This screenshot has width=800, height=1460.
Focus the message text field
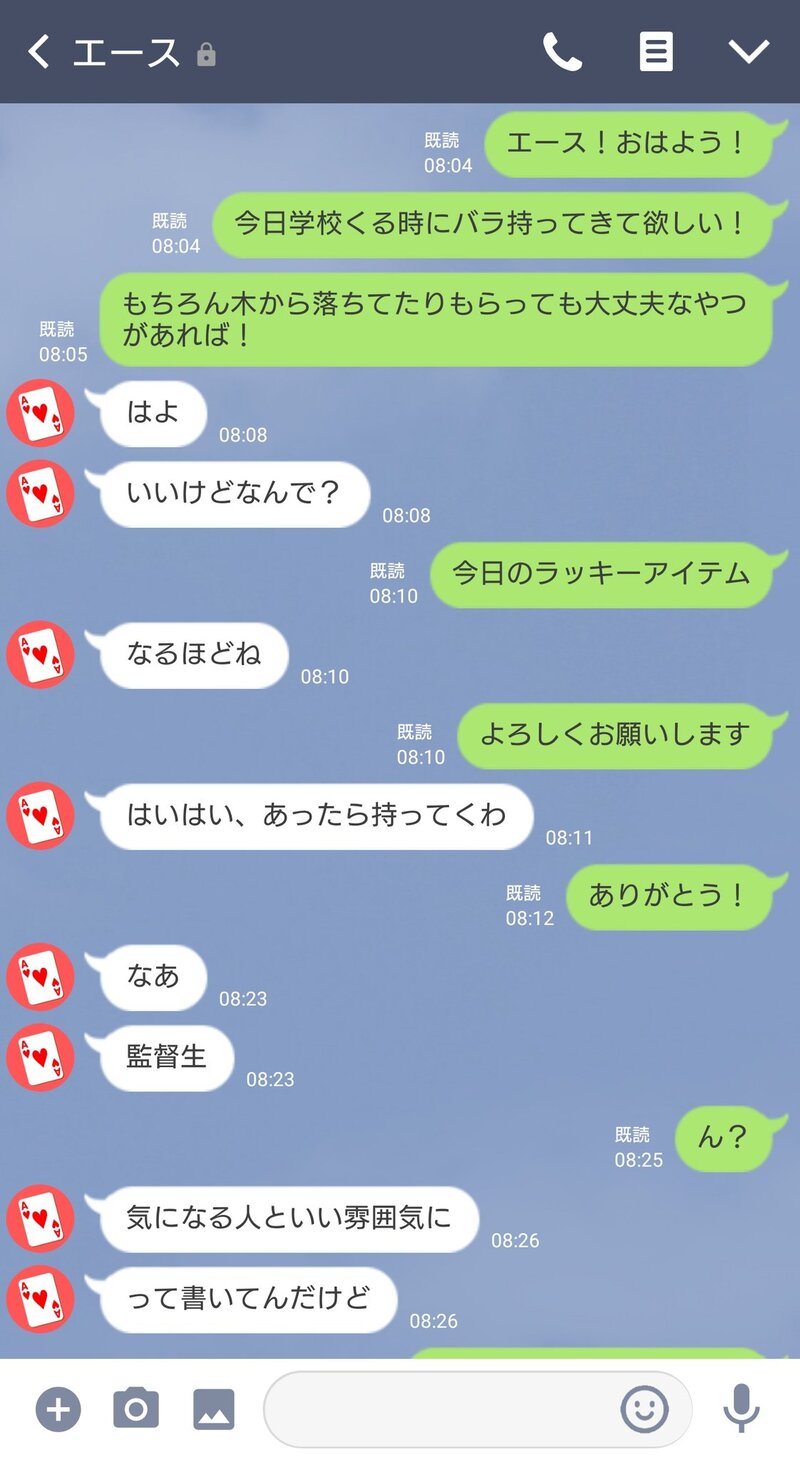[440, 1410]
